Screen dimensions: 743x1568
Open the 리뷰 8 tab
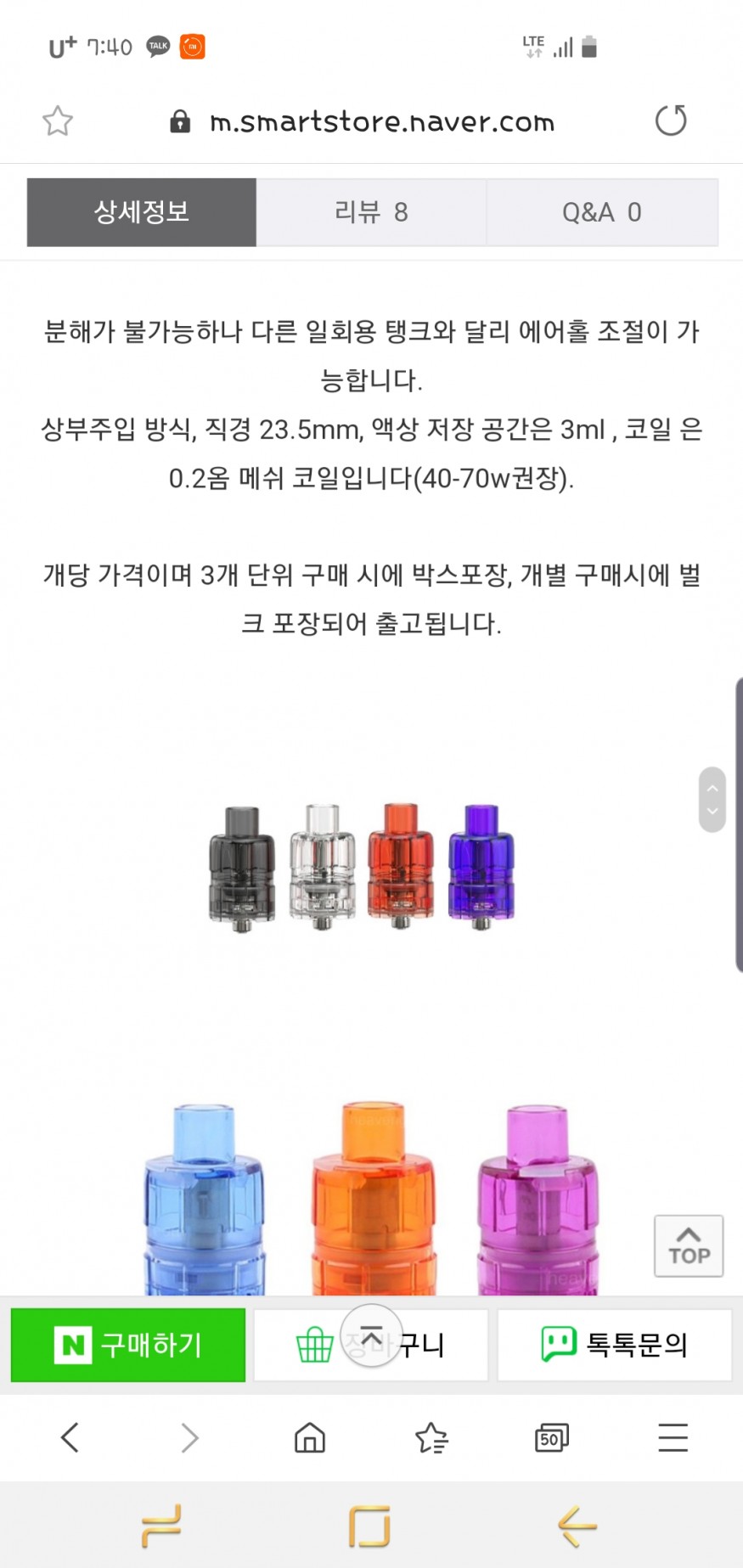pyautogui.click(x=371, y=212)
